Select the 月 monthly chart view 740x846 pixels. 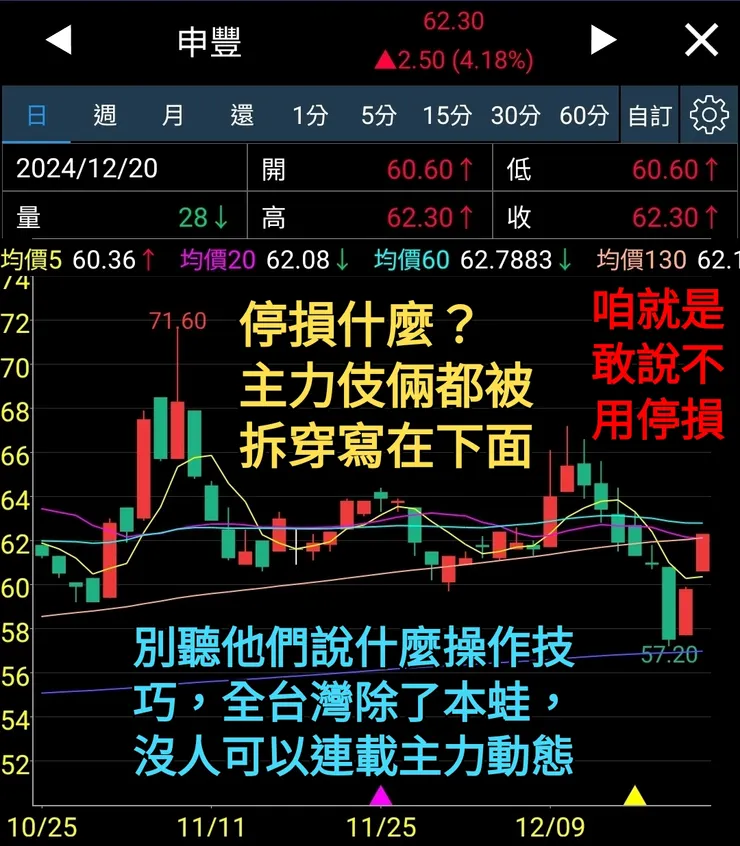(x=173, y=115)
